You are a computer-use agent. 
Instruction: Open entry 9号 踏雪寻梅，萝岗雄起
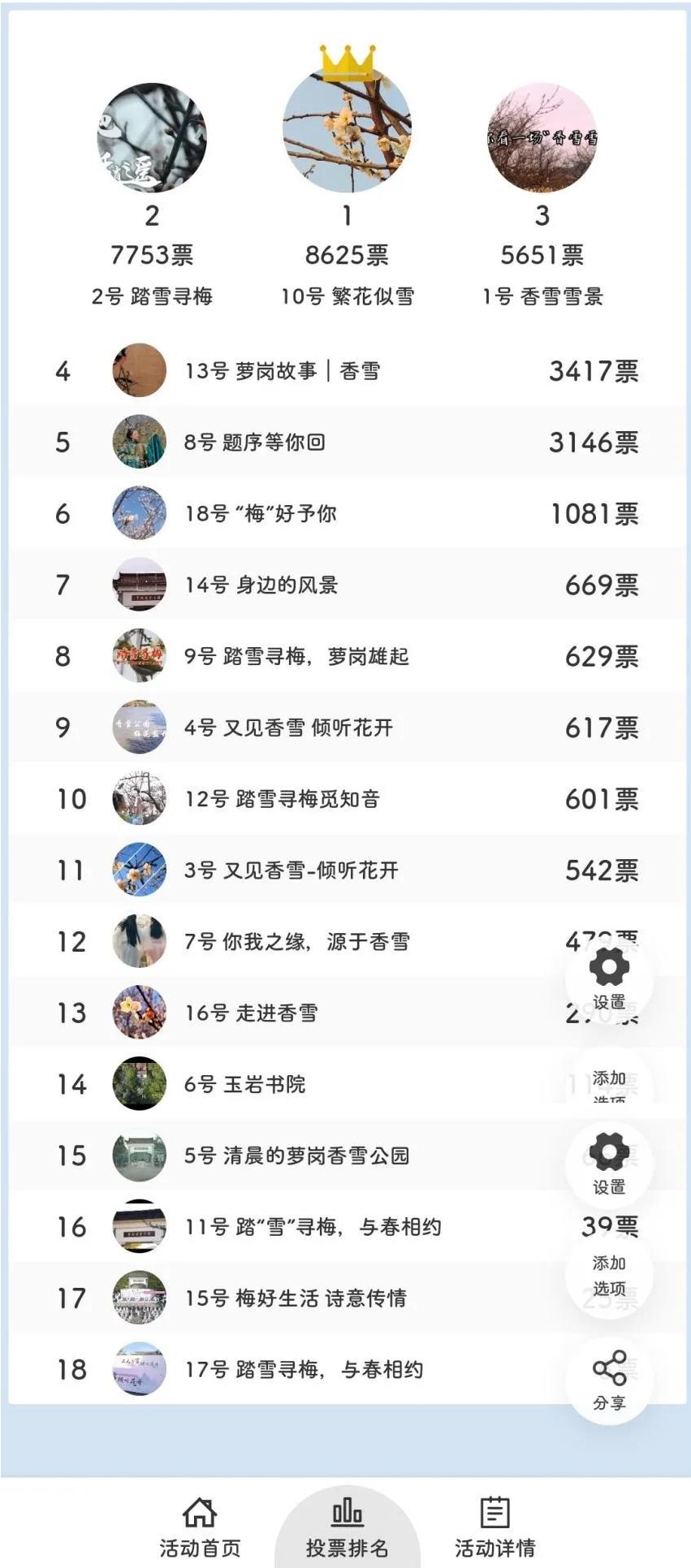[296, 657]
